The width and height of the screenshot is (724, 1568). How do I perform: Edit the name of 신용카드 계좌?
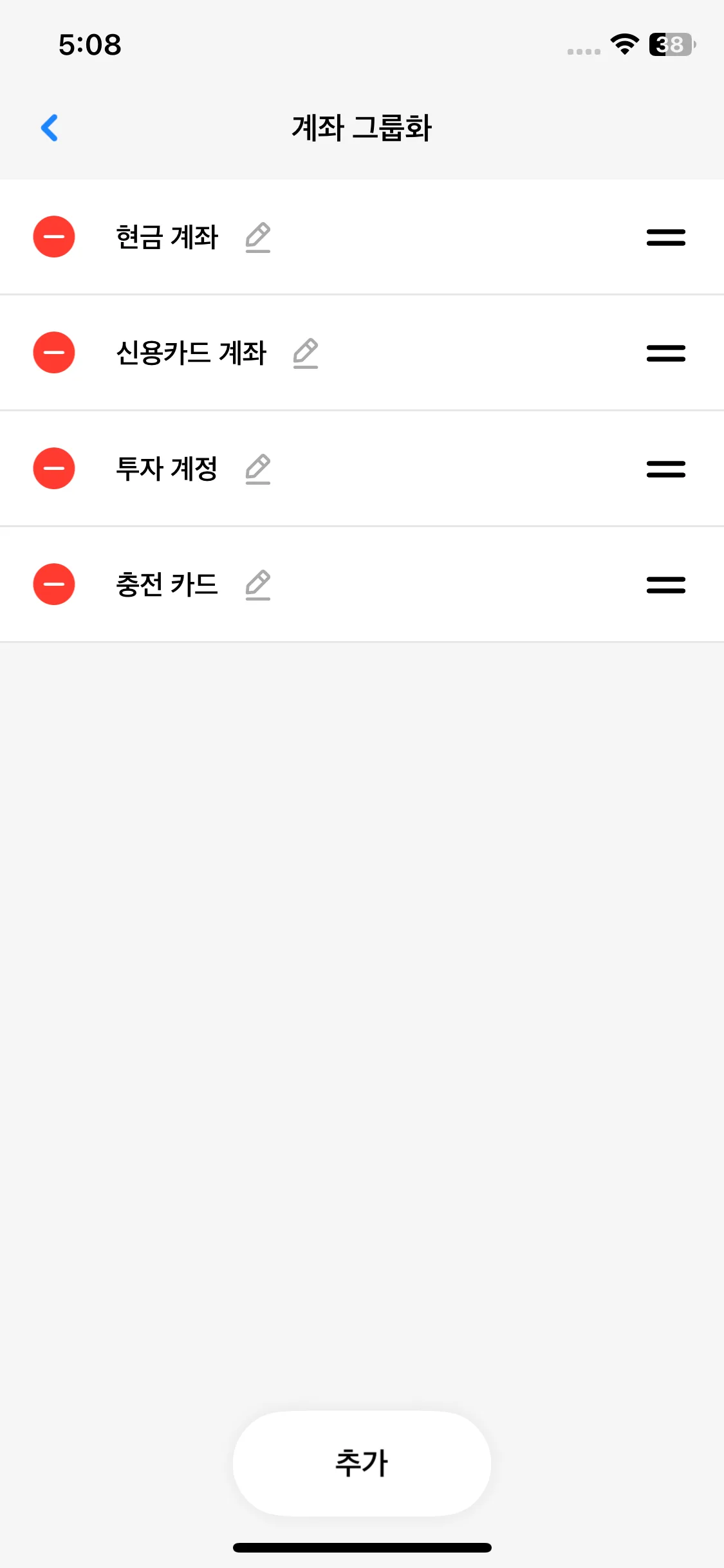pyautogui.click(x=306, y=353)
